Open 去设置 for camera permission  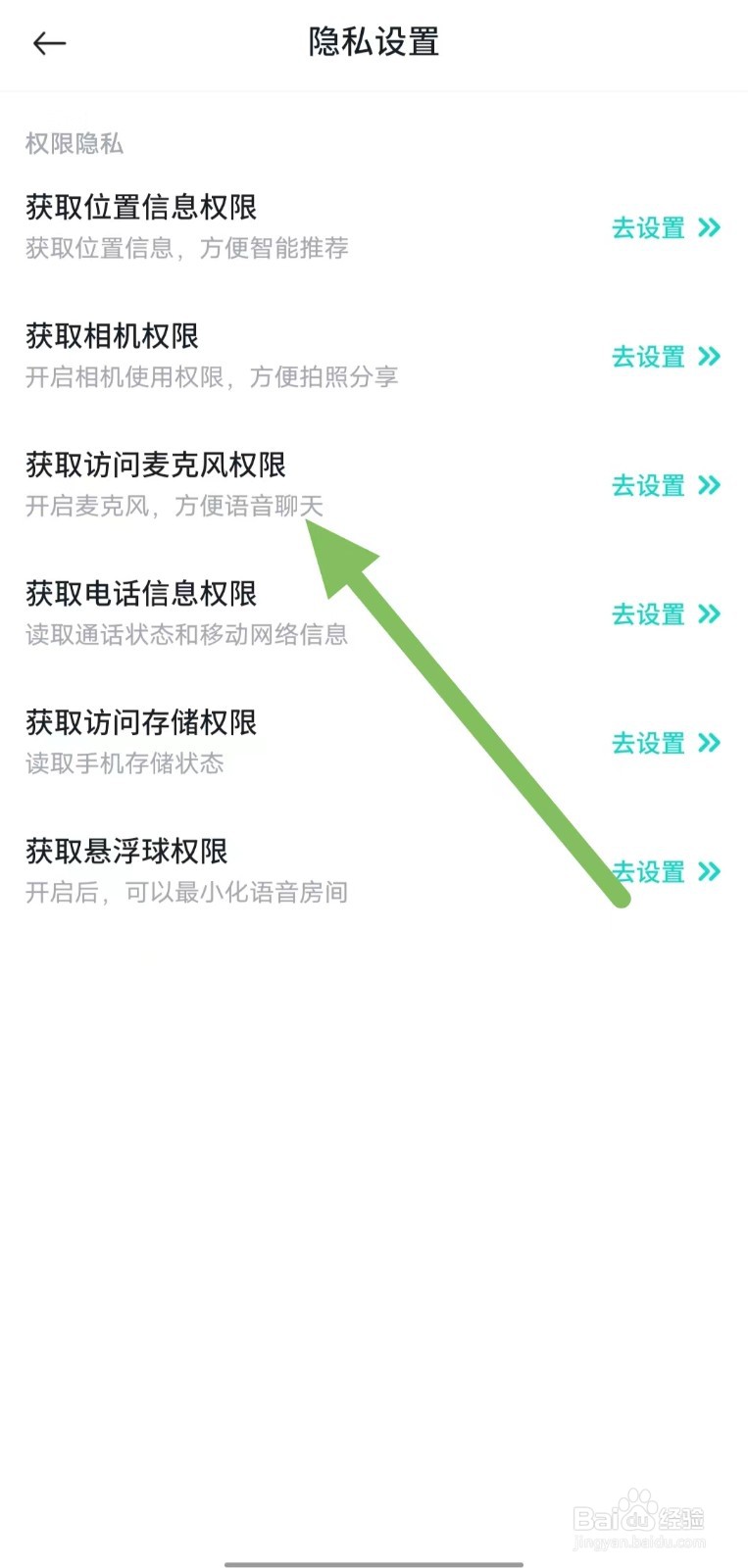coord(648,357)
